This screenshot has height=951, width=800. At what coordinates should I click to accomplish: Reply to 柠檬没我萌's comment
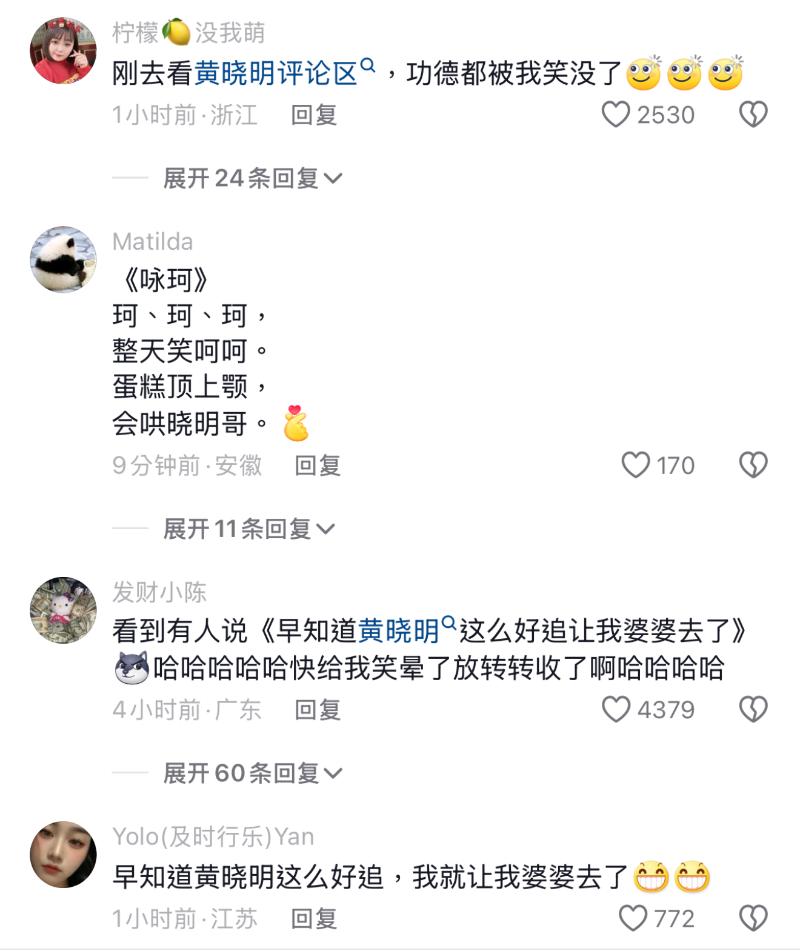(313, 115)
